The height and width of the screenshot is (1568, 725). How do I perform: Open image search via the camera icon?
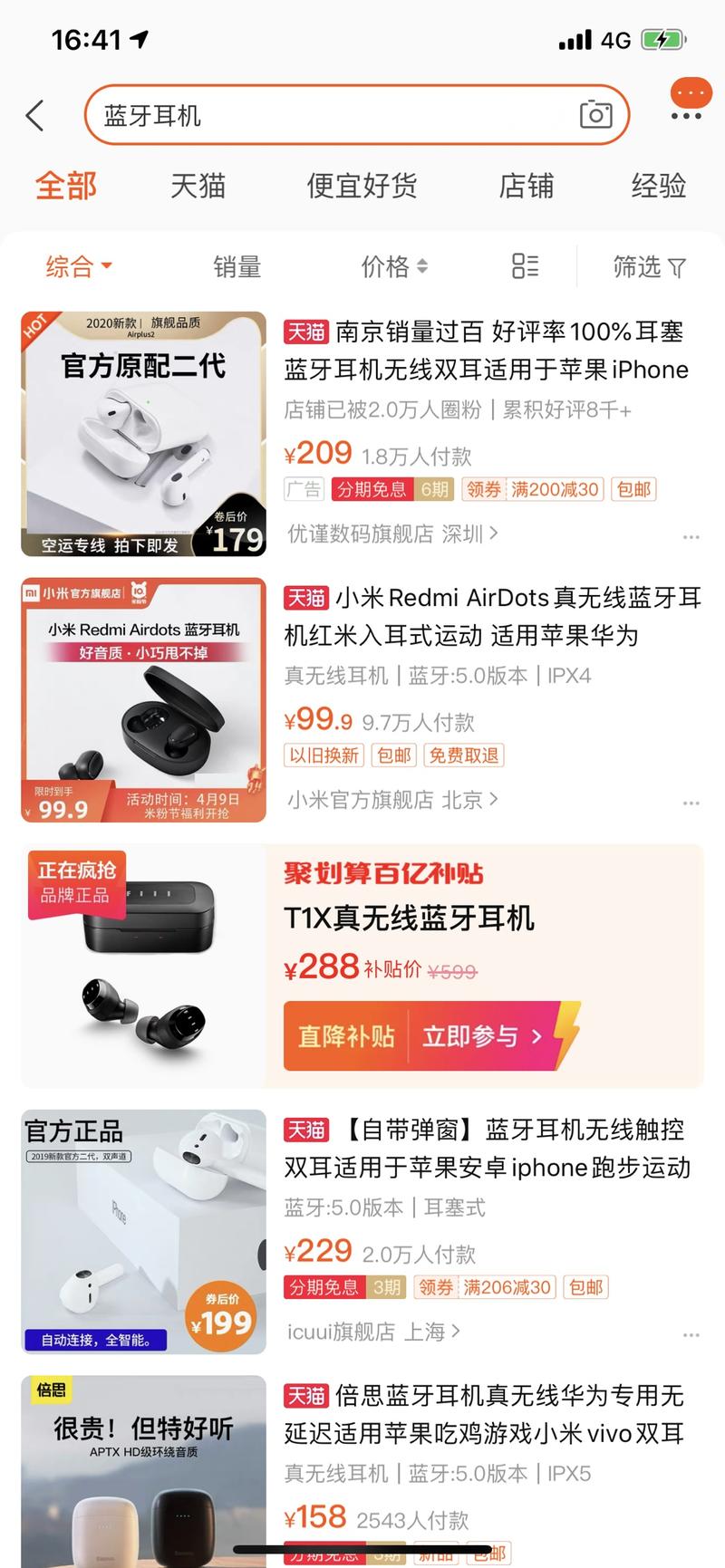(595, 115)
